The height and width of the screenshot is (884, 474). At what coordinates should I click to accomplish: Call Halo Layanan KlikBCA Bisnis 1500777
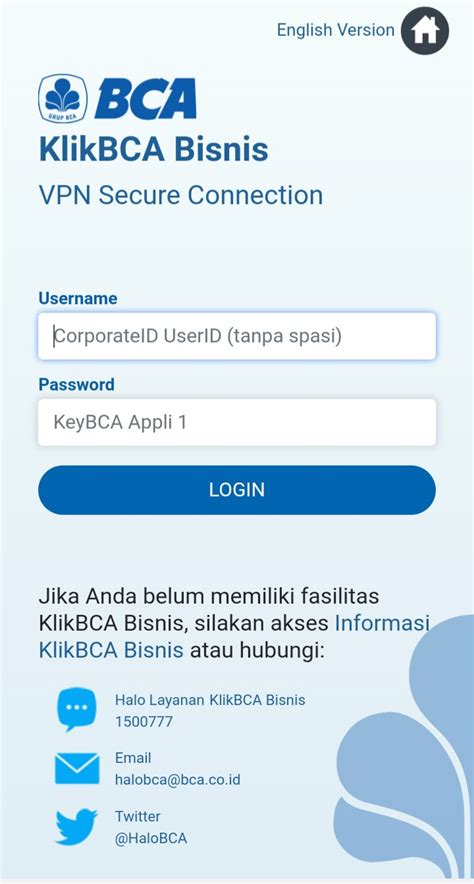[210, 711]
